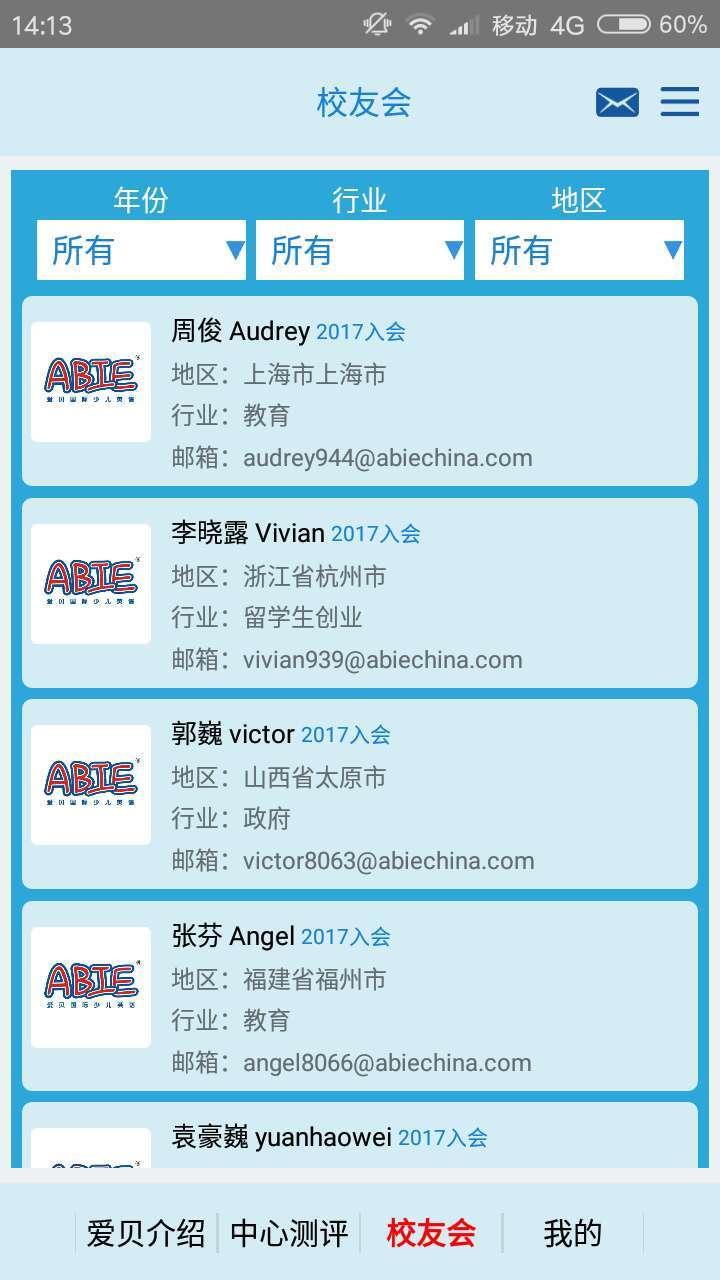Go to the 我的 tab
The image size is (720, 1280).
(573, 1233)
